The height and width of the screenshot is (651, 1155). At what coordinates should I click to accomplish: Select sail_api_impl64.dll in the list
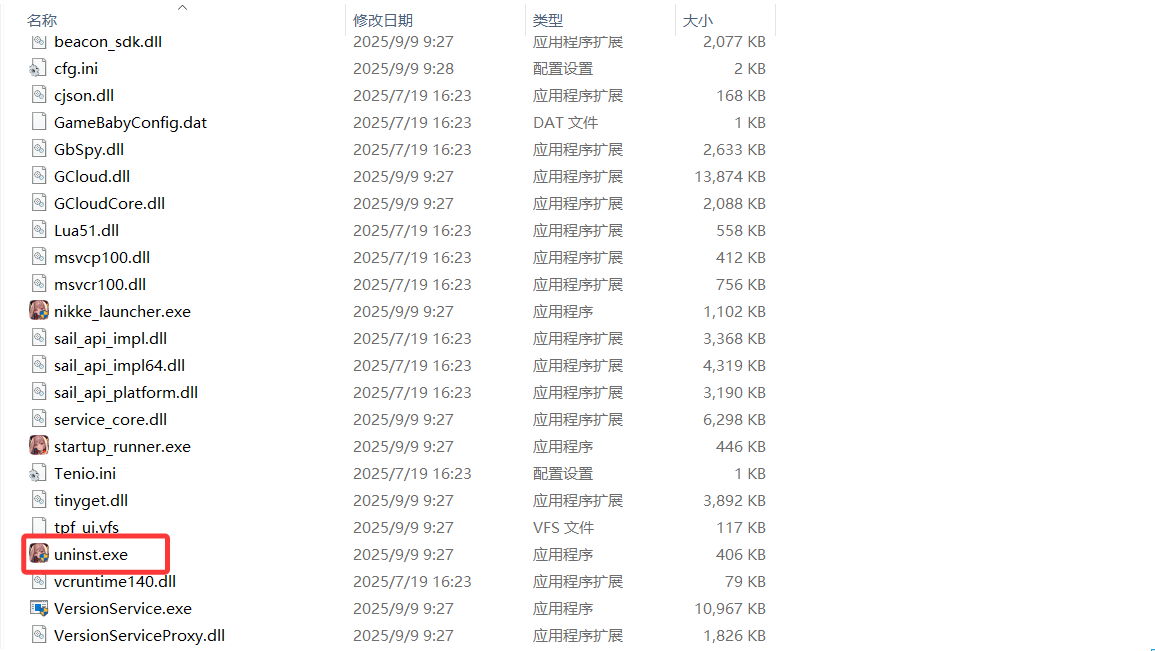tap(119, 365)
